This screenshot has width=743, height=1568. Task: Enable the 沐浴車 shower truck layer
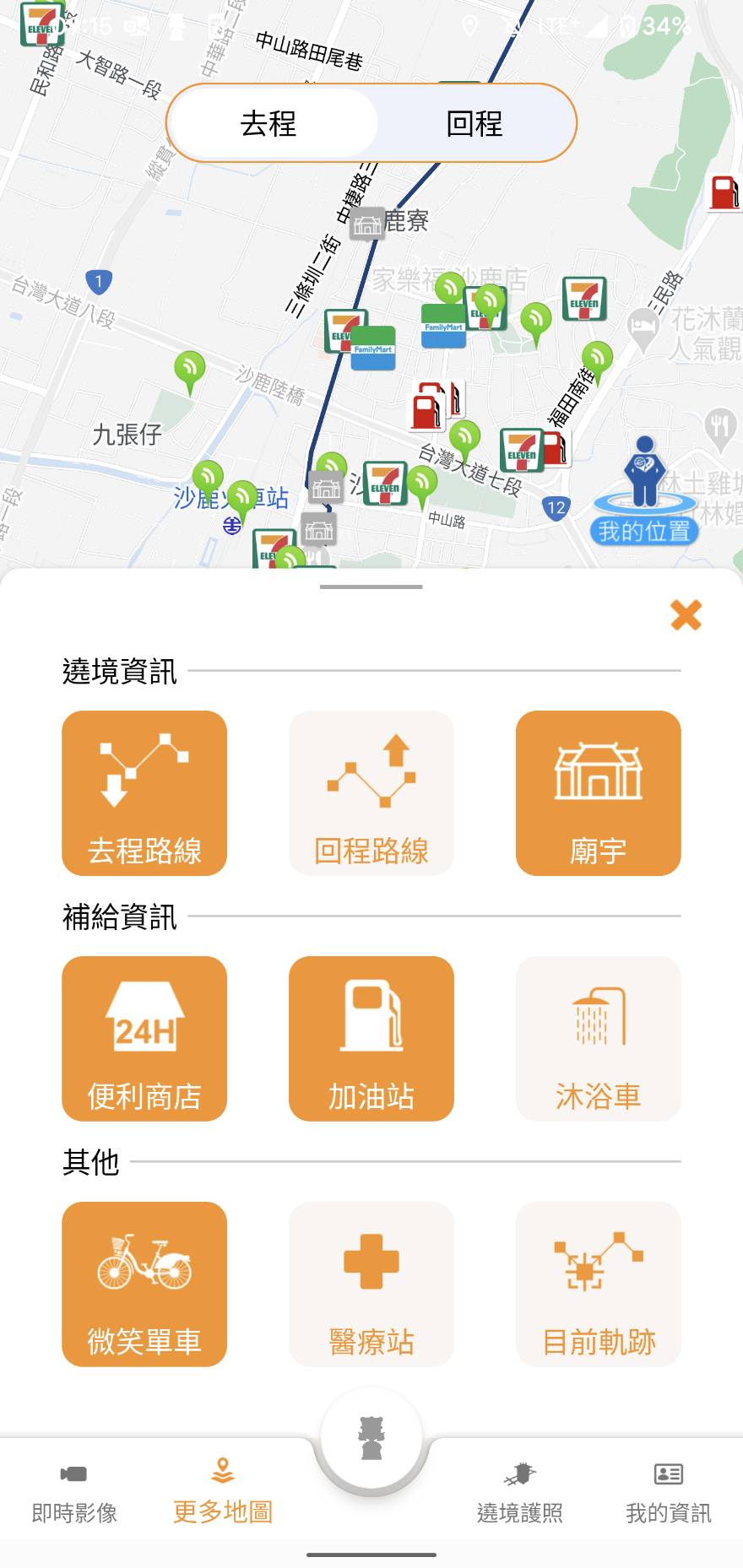click(x=598, y=1038)
